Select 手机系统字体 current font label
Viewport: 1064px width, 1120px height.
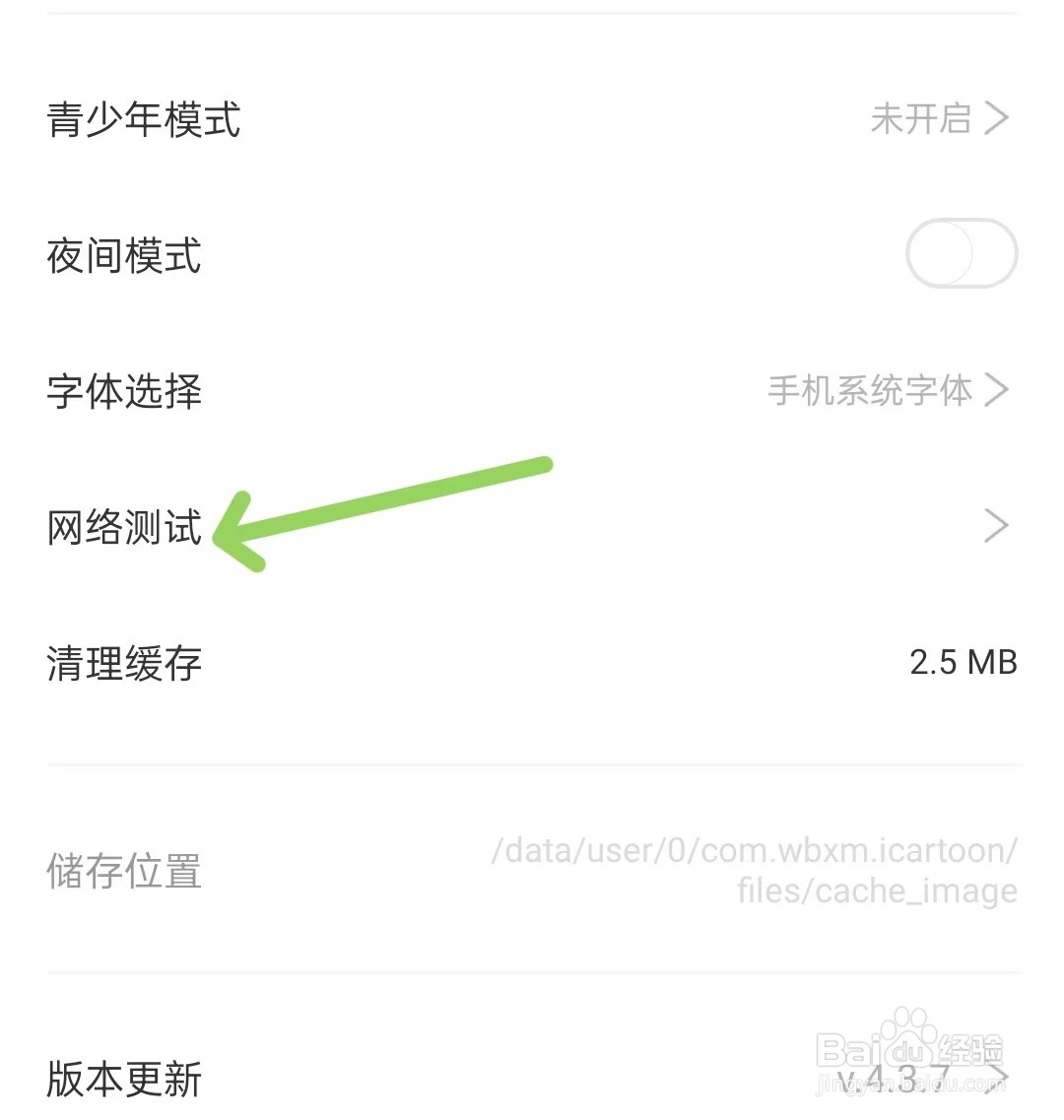tap(869, 389)
